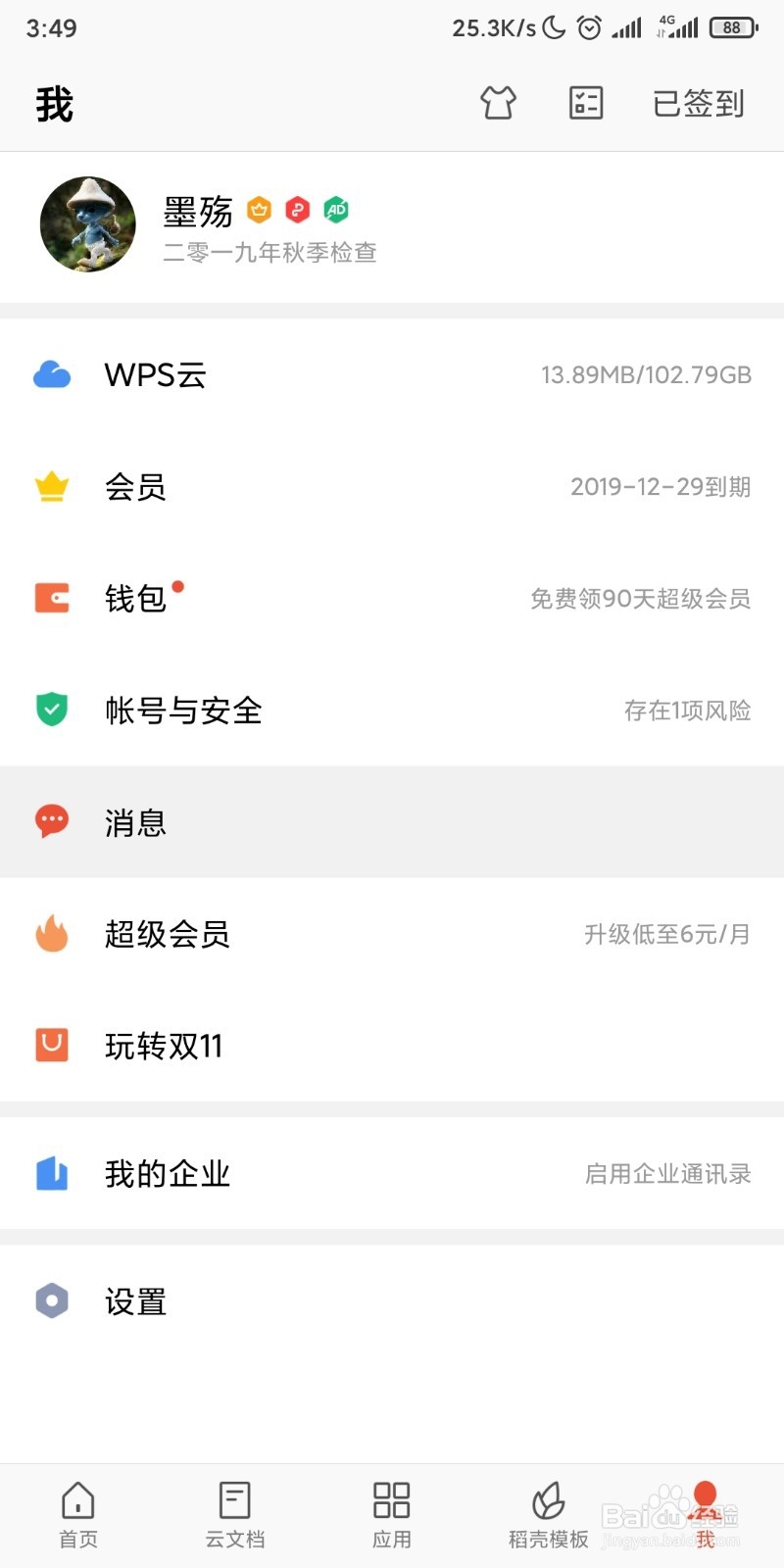
Task: Open the 墨殇 profile avatar
Action: coord(88,224)
